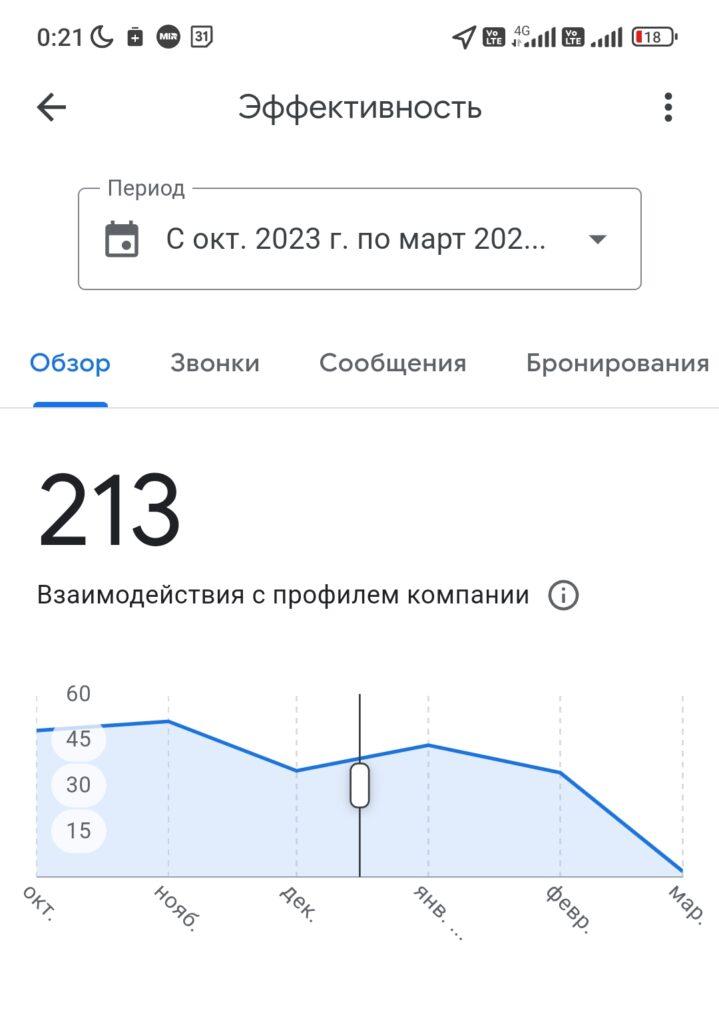Go back with the arrow icon
719x1024 pixels.
click(52, 107)
